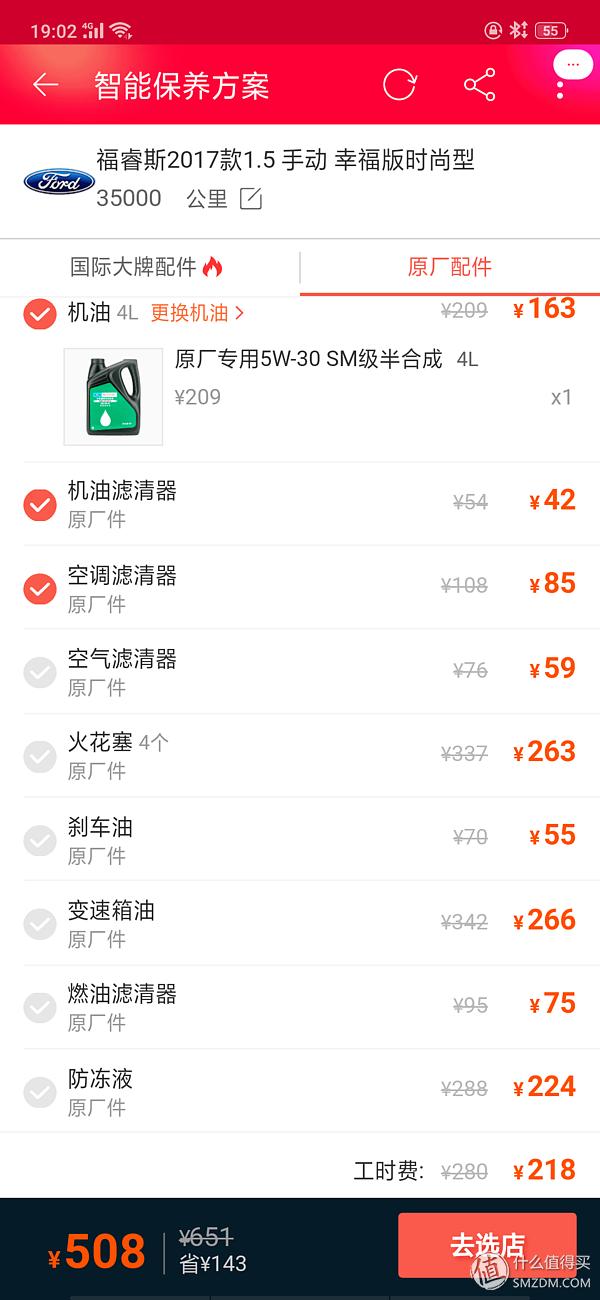Screen dimensions: 600x1300
Task: Edit the 35000 公里 mileage
Action: (250, 198)
